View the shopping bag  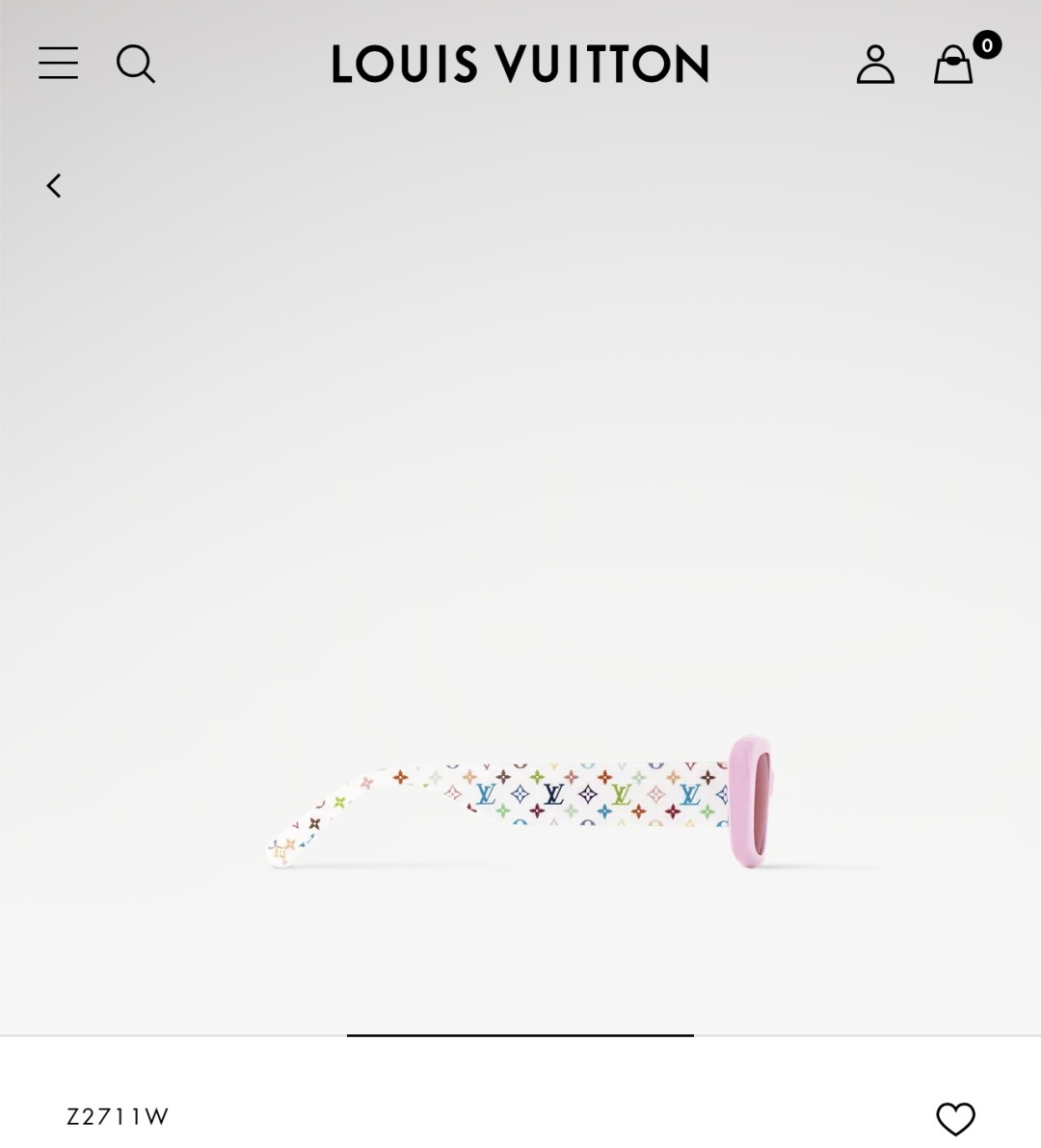[x=954, y=65]
